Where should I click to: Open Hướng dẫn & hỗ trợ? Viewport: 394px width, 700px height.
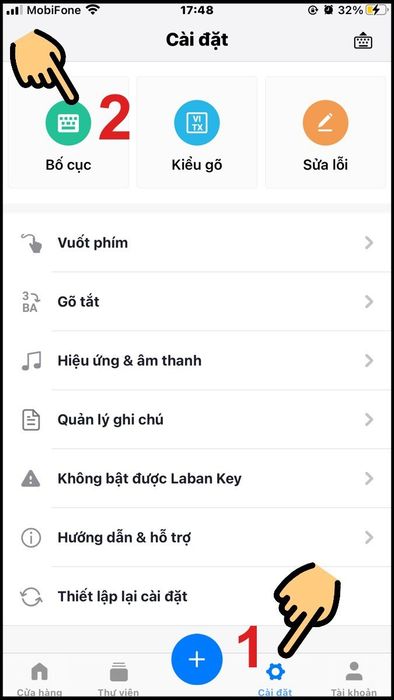(x=197, y=538)
